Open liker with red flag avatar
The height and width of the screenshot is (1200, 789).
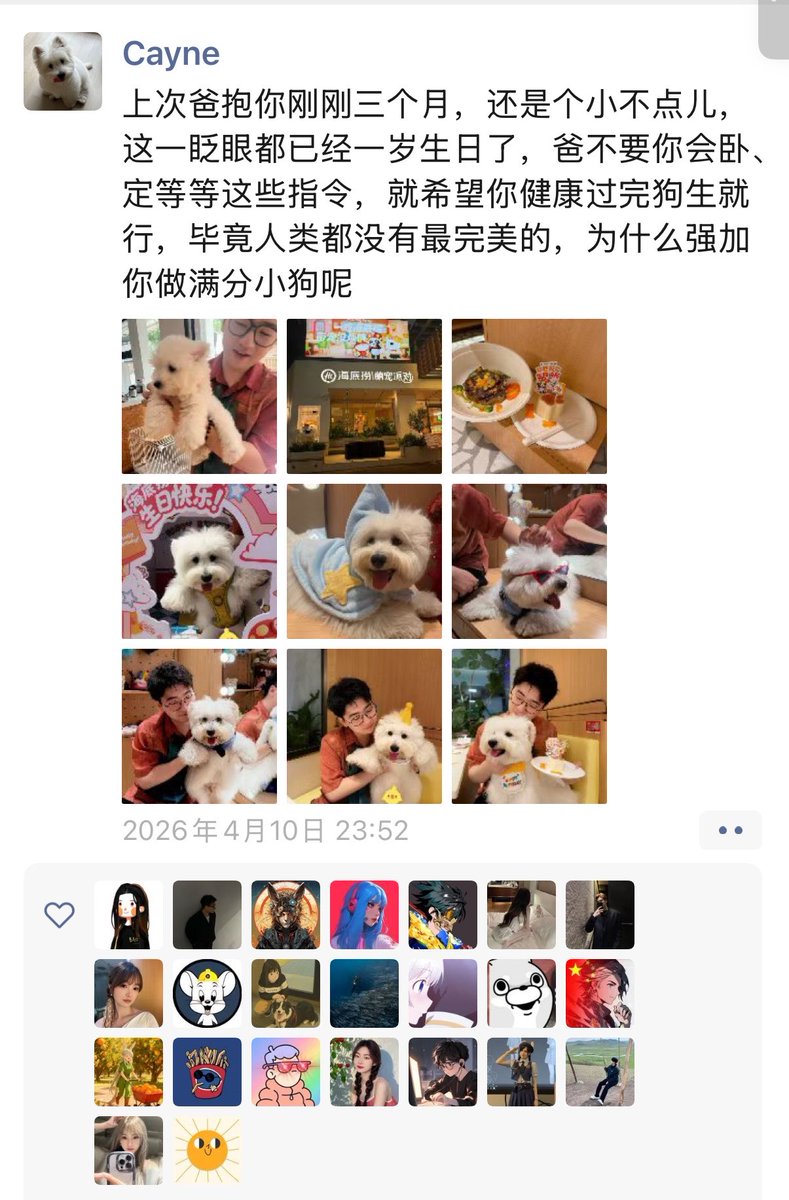pyautogui.click(x=600, y=993)
